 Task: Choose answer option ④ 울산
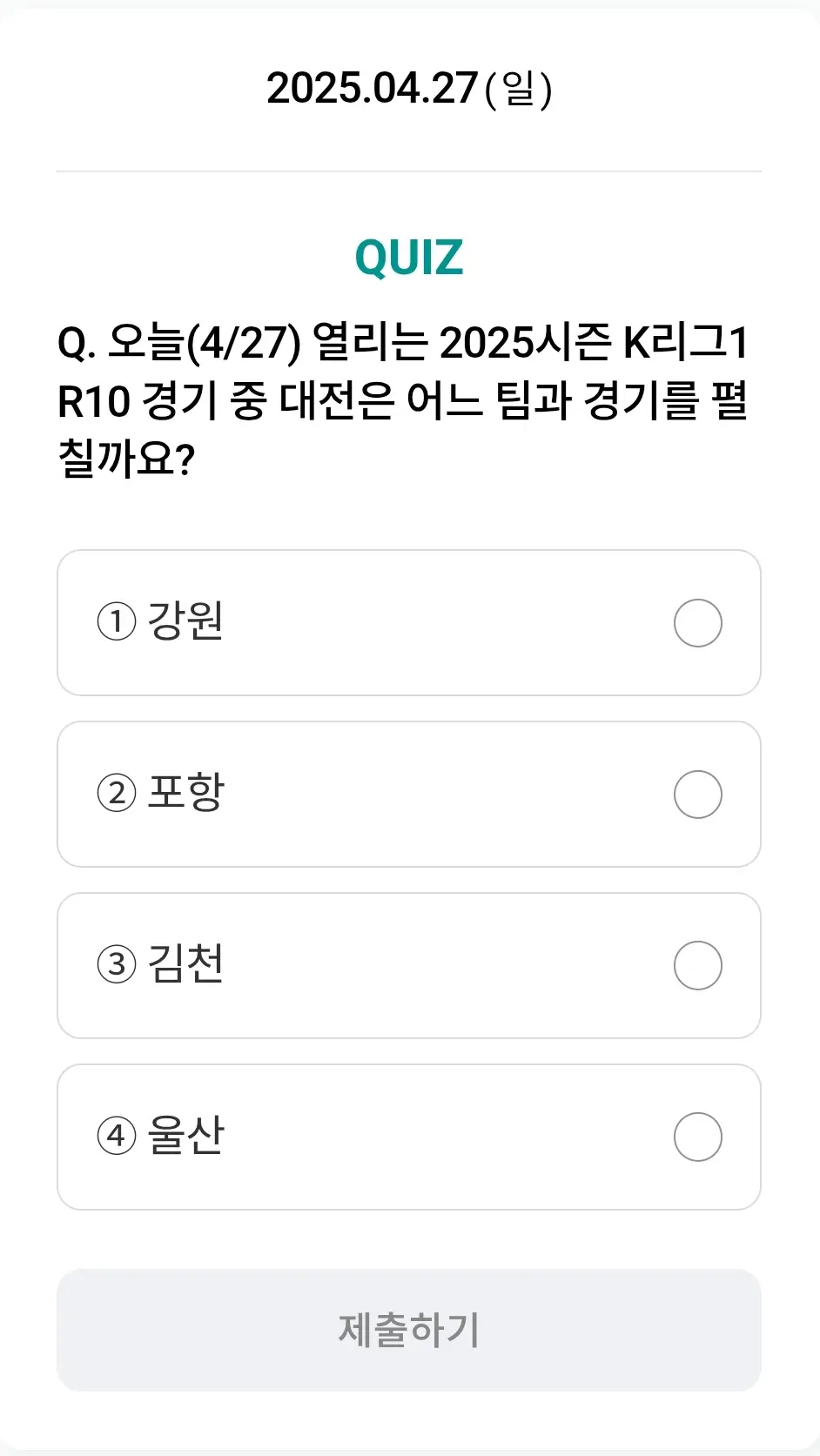coord(409,1137)
